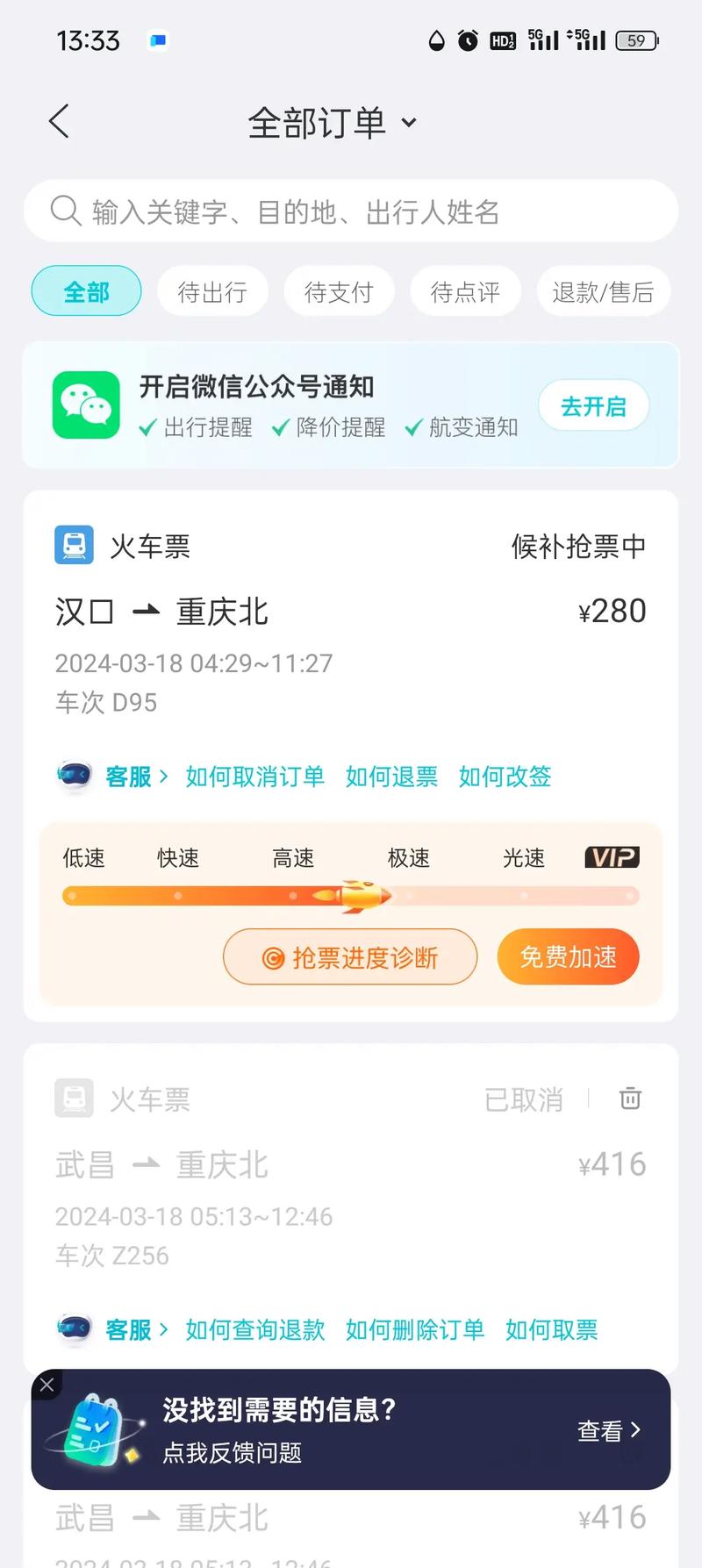702x1568 pixels.
Task: Expand the 客服 chevron on the first order
Action: [165, 776]
